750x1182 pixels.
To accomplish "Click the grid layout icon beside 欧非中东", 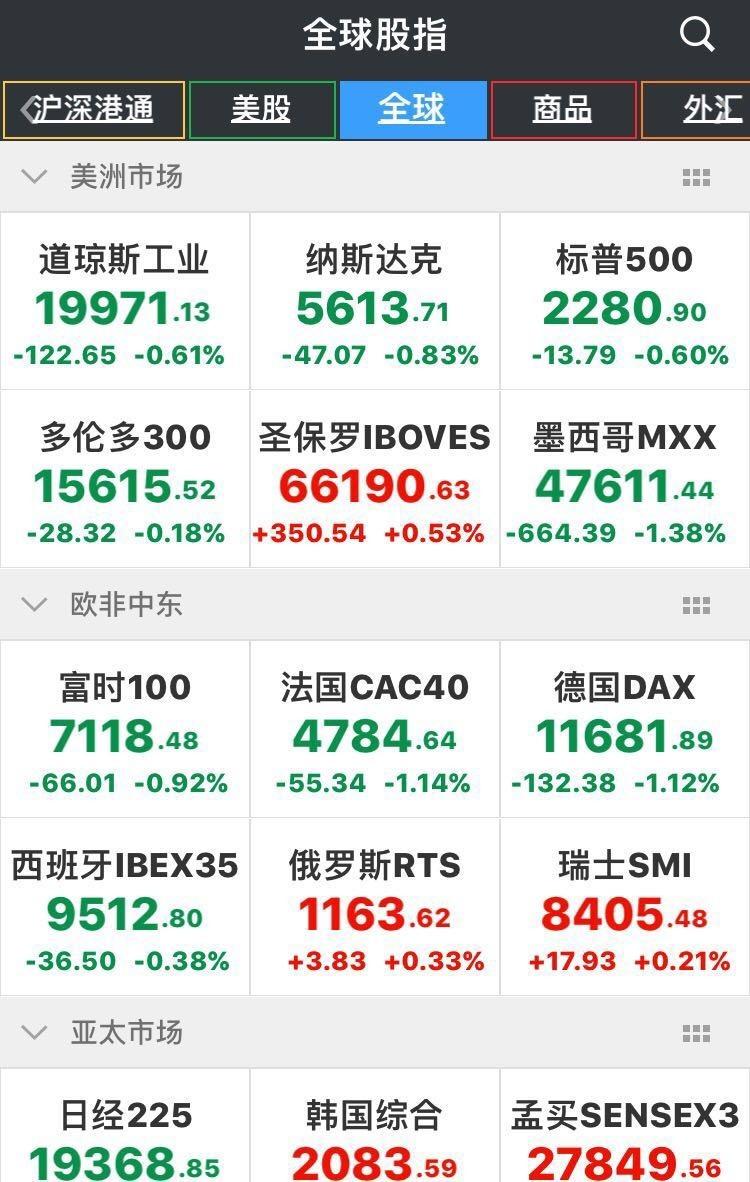I will click(x=694, y=604).
